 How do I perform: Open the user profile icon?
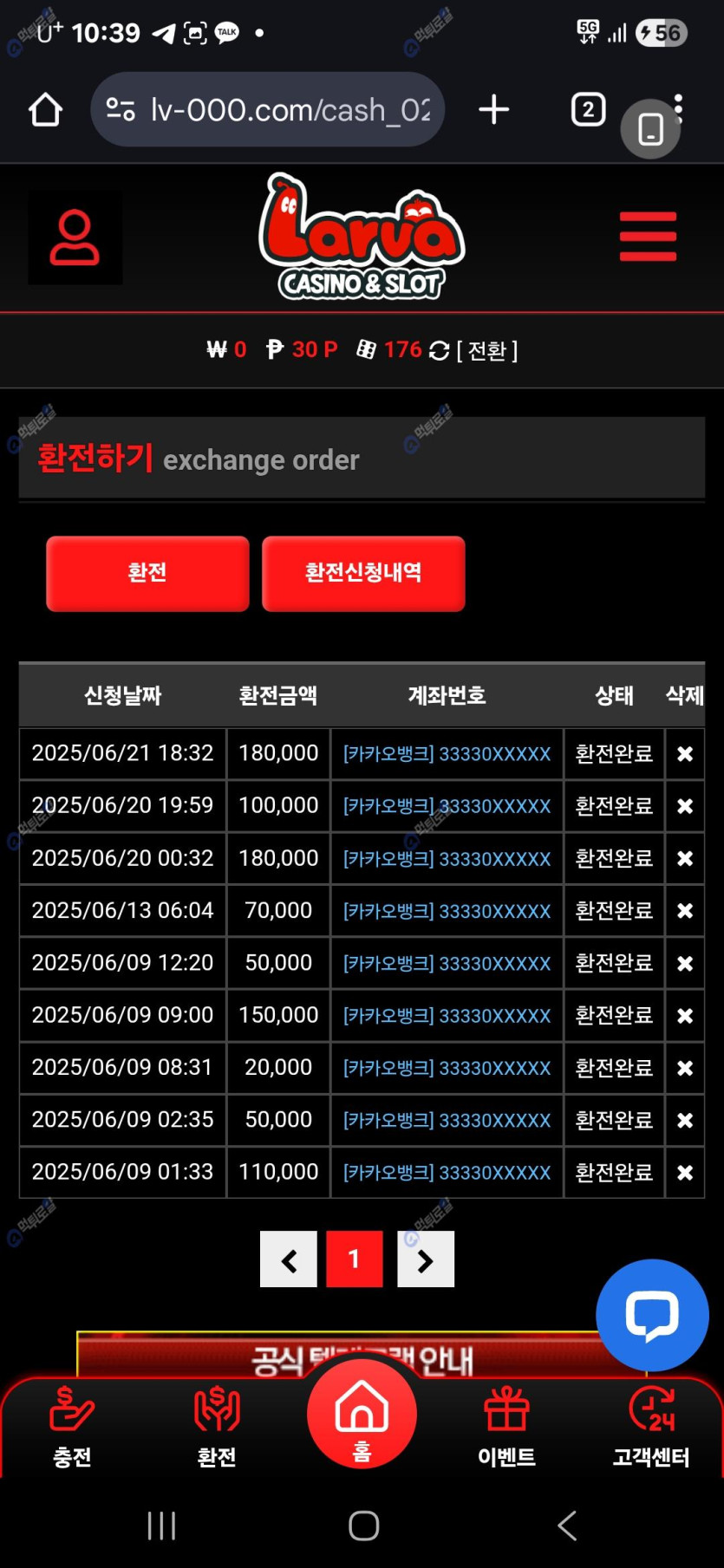click(75, 237)
